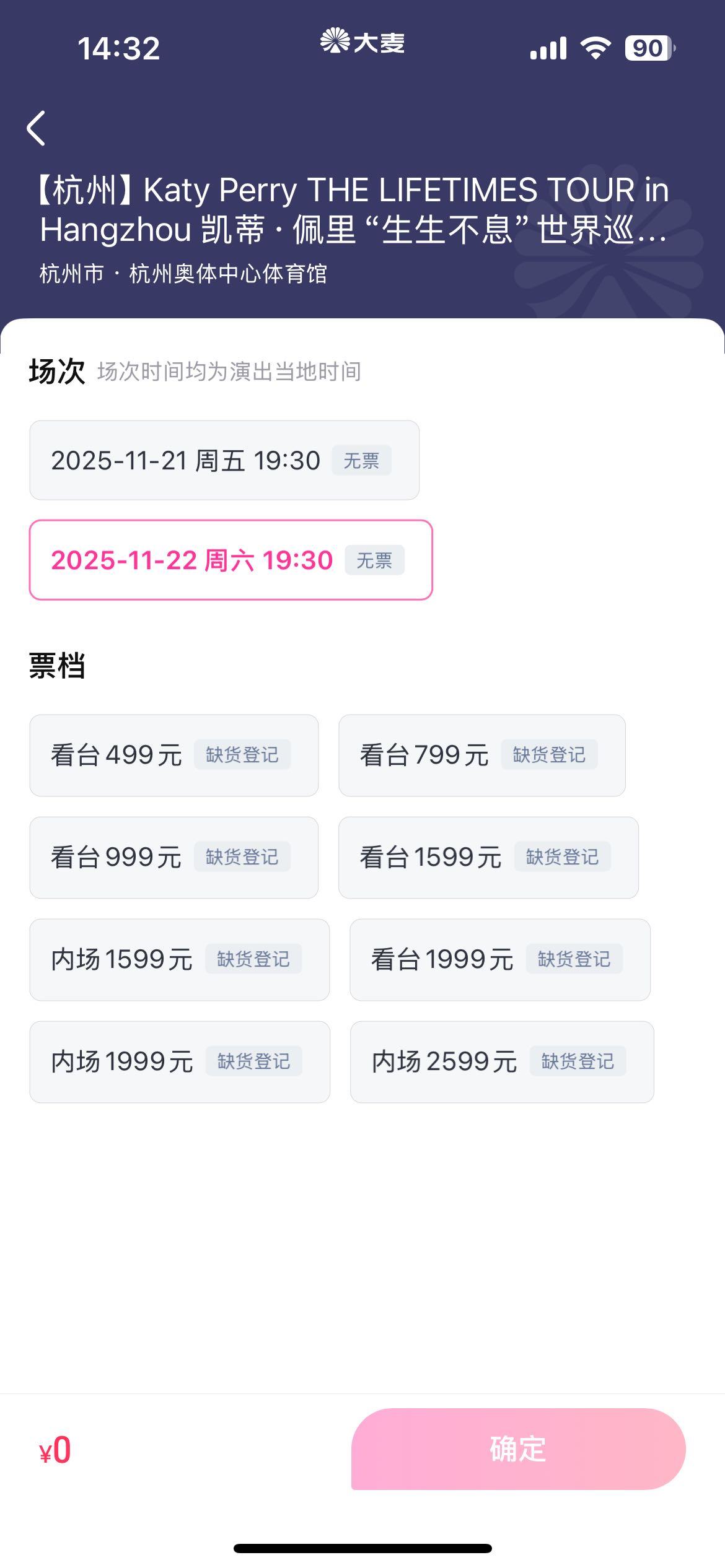
Task: Select the 2025-11-21 周五 19:30 session
Action: coord(224,460)
